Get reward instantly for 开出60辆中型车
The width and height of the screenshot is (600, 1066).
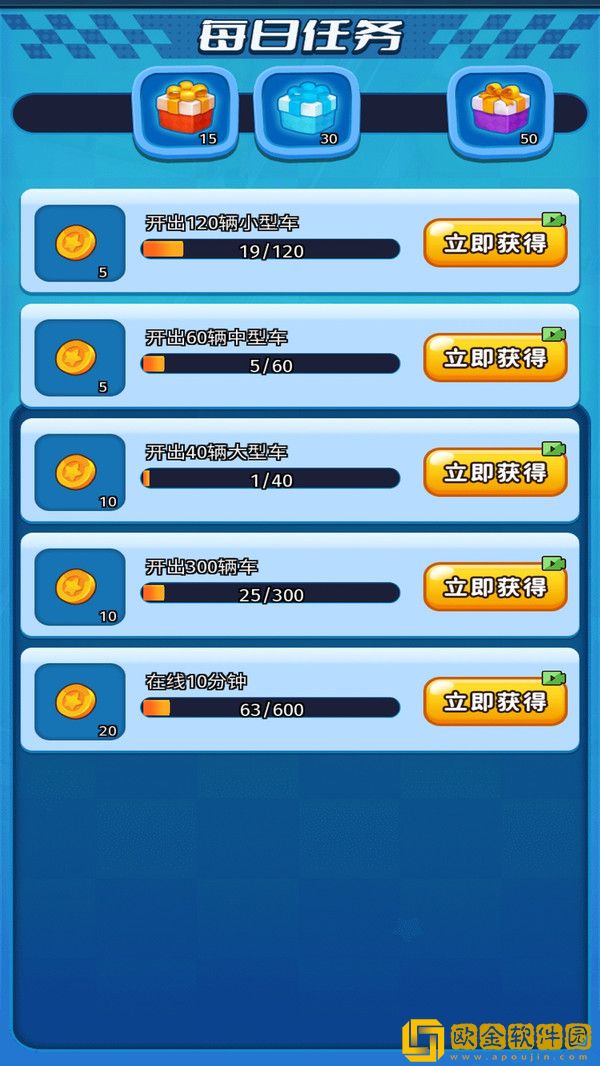tap(495, 358)
